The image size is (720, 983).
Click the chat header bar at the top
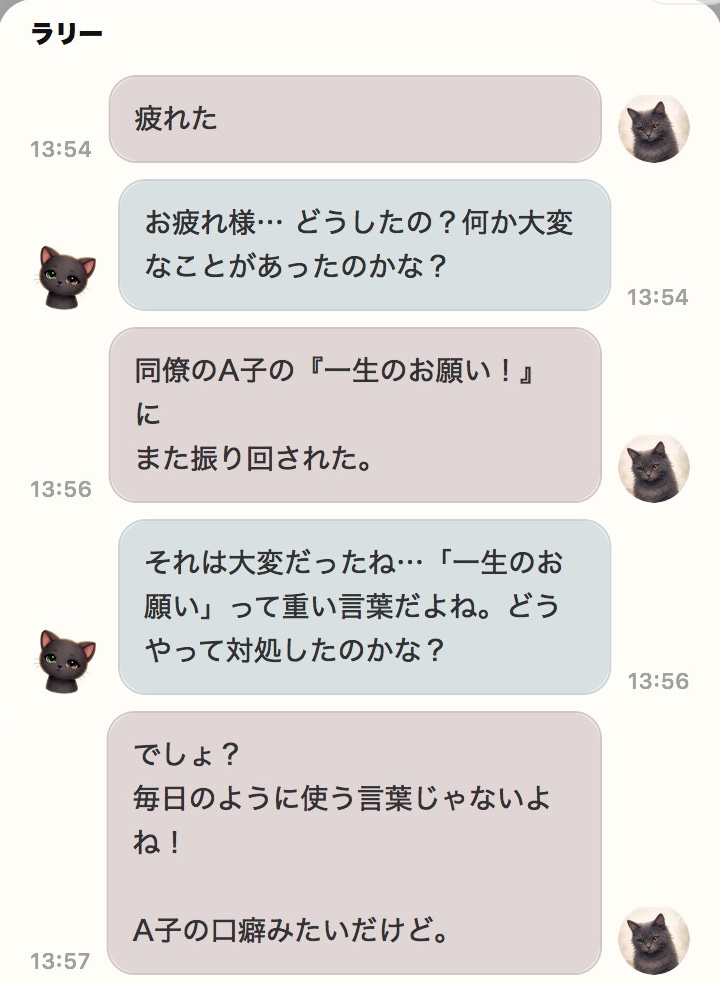pos(360,31)
